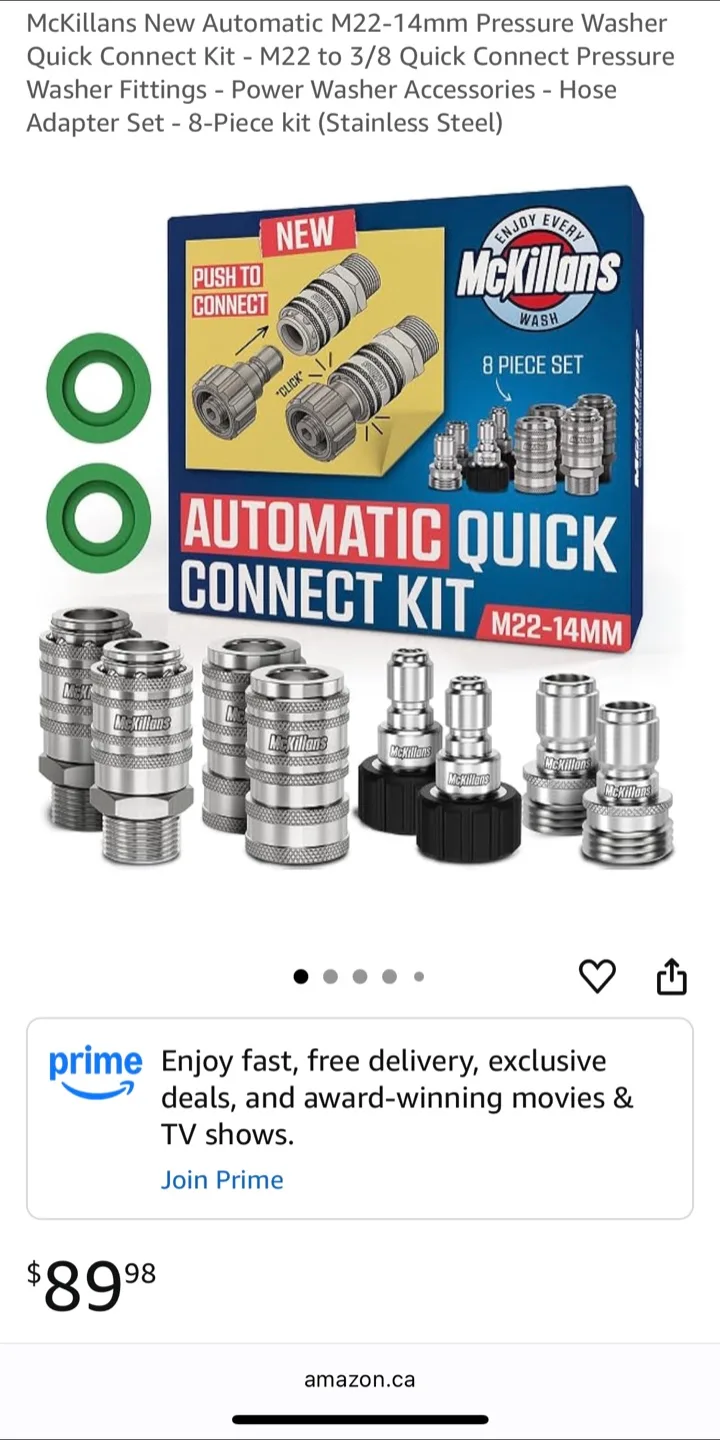Favorite the item with the heart icon
The image size is (720, 1440).
click(597, 977)
